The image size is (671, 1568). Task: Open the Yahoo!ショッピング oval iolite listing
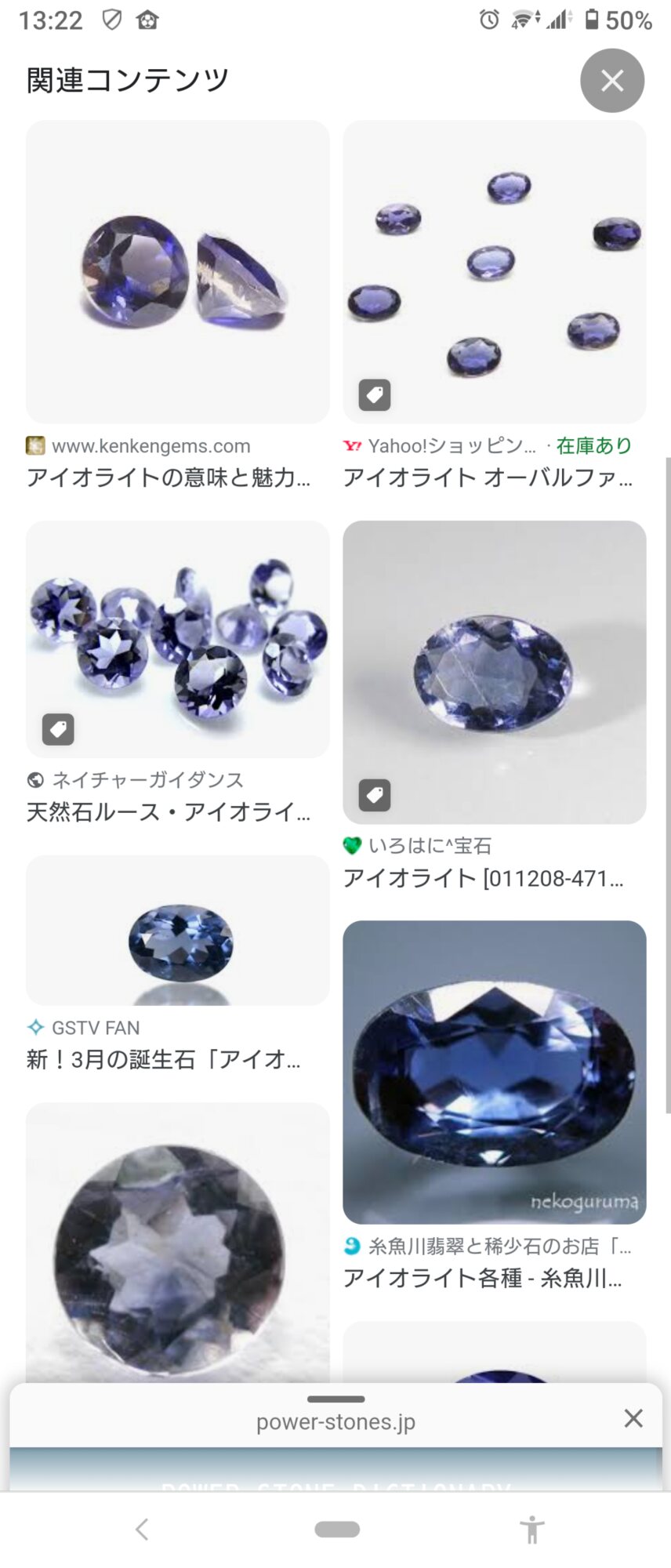tap(494, 272)
